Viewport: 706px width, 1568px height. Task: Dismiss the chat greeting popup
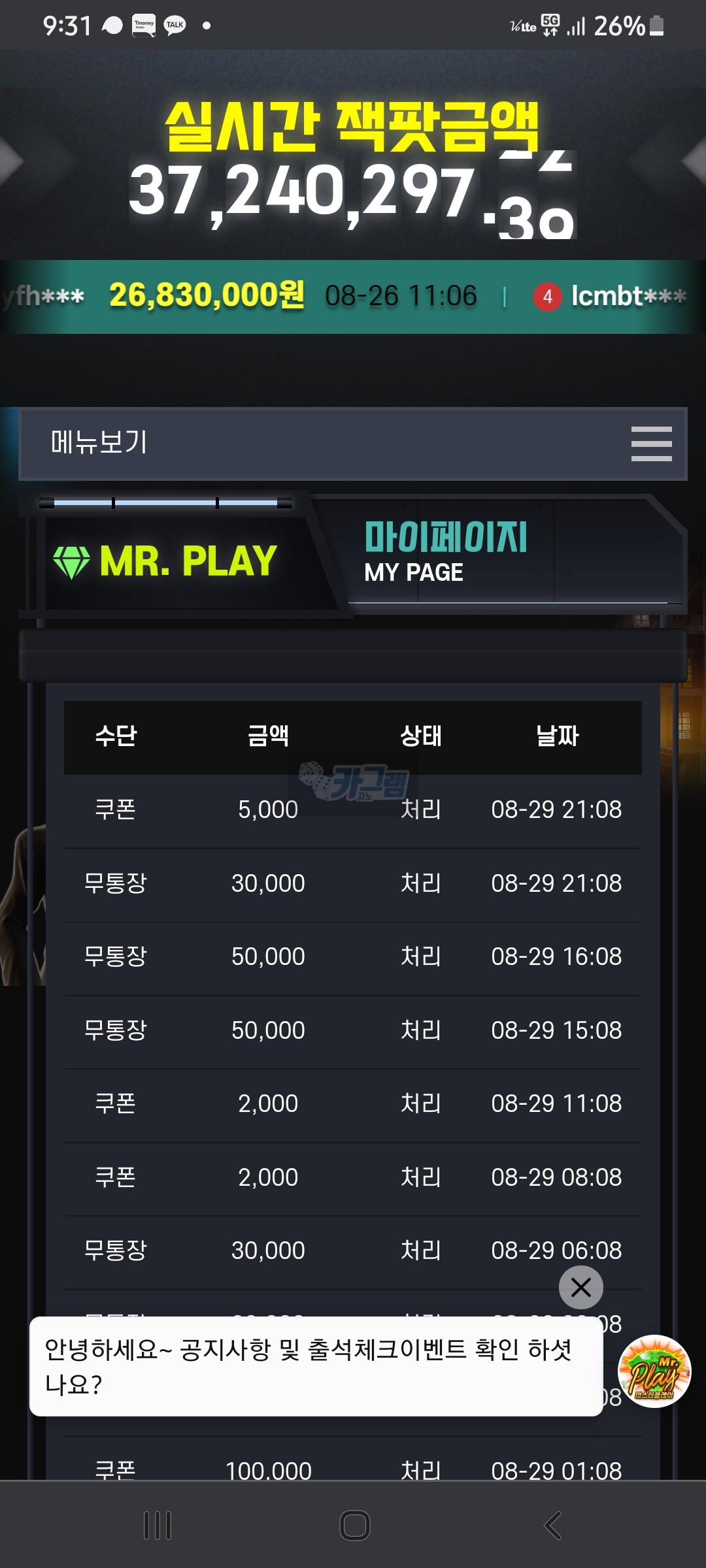(580, 1288)
